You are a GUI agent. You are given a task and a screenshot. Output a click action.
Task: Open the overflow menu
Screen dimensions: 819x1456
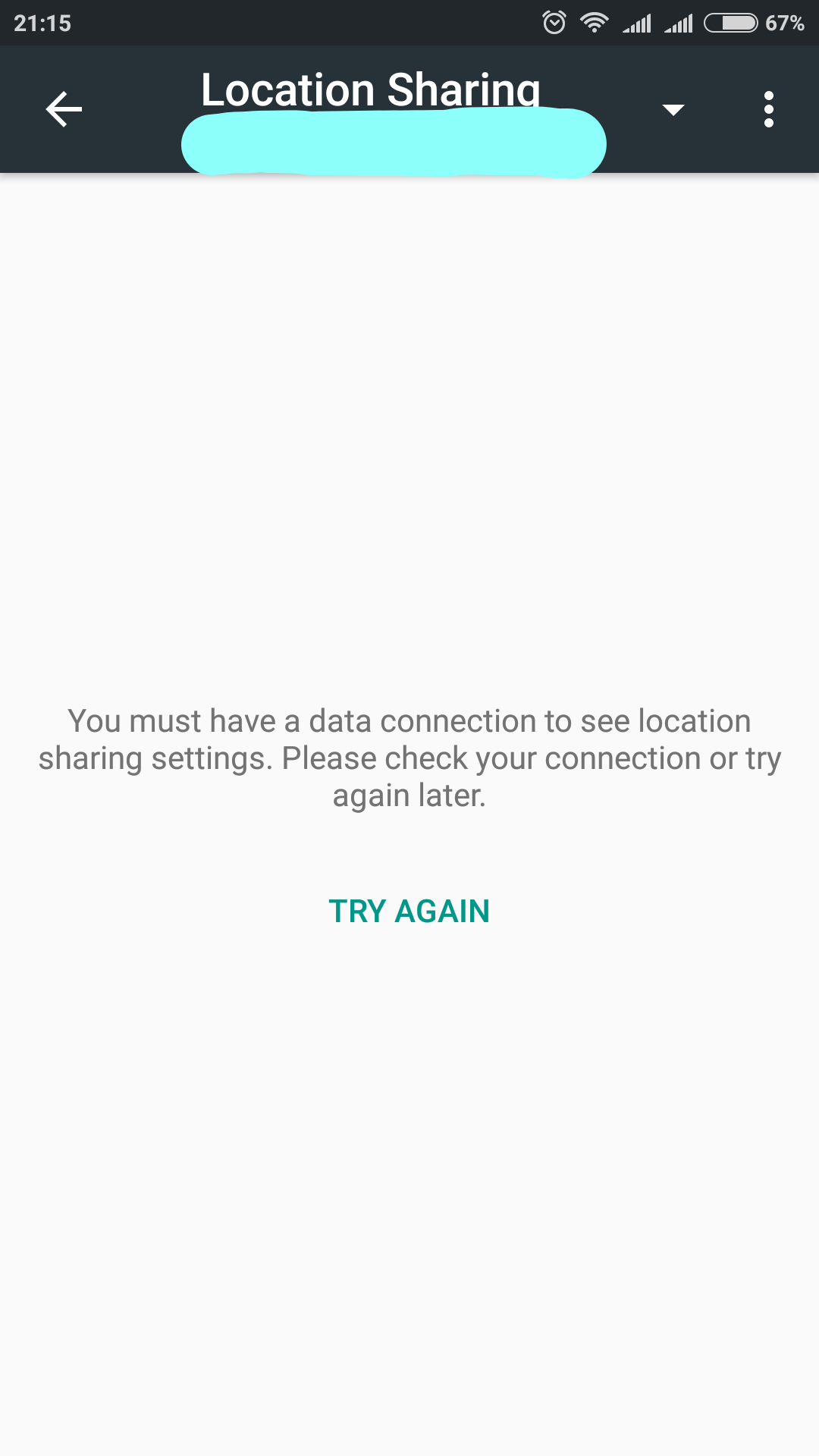click(x=769, y=109)
